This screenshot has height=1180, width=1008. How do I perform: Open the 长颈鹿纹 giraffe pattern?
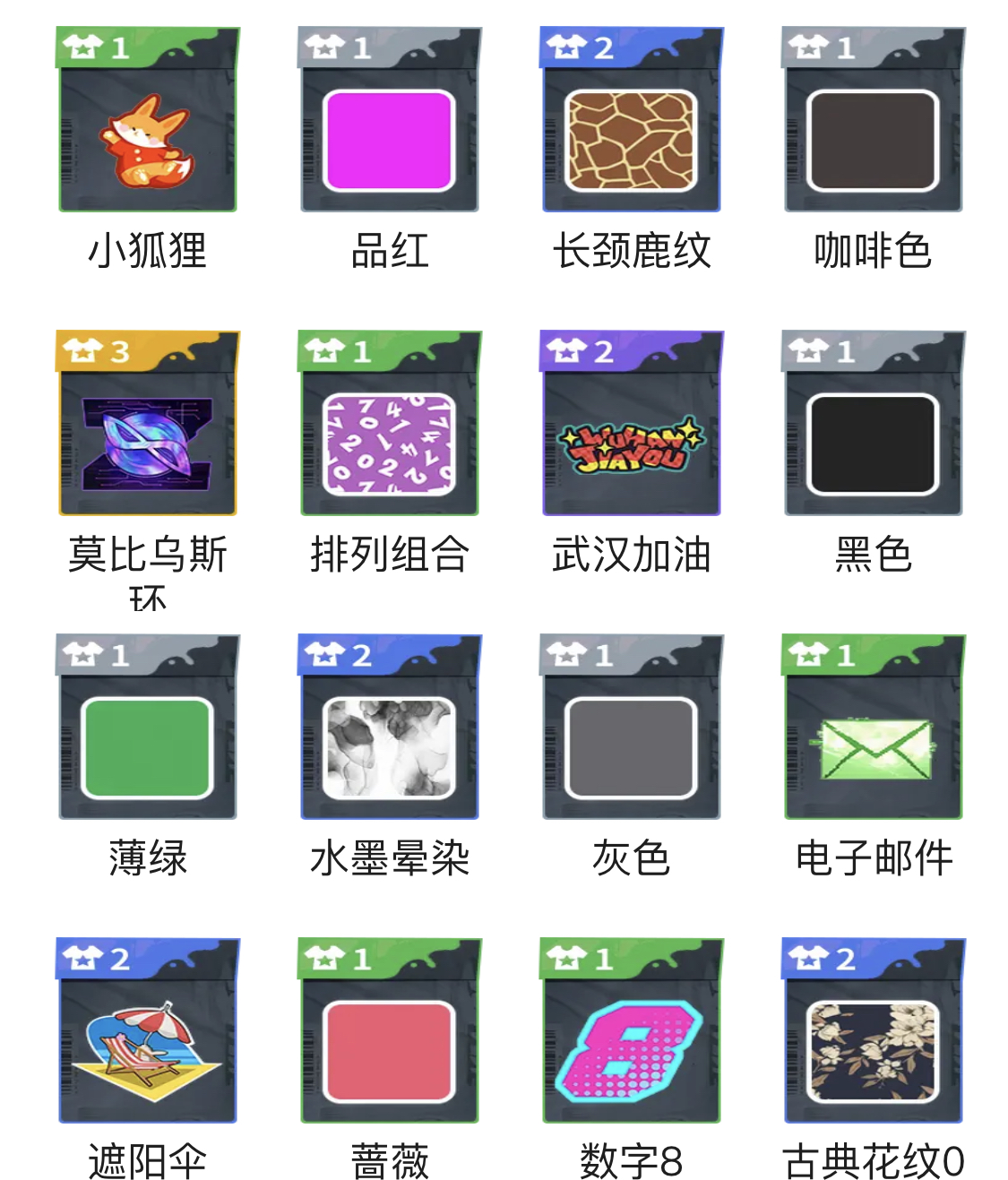pos(632,140)
